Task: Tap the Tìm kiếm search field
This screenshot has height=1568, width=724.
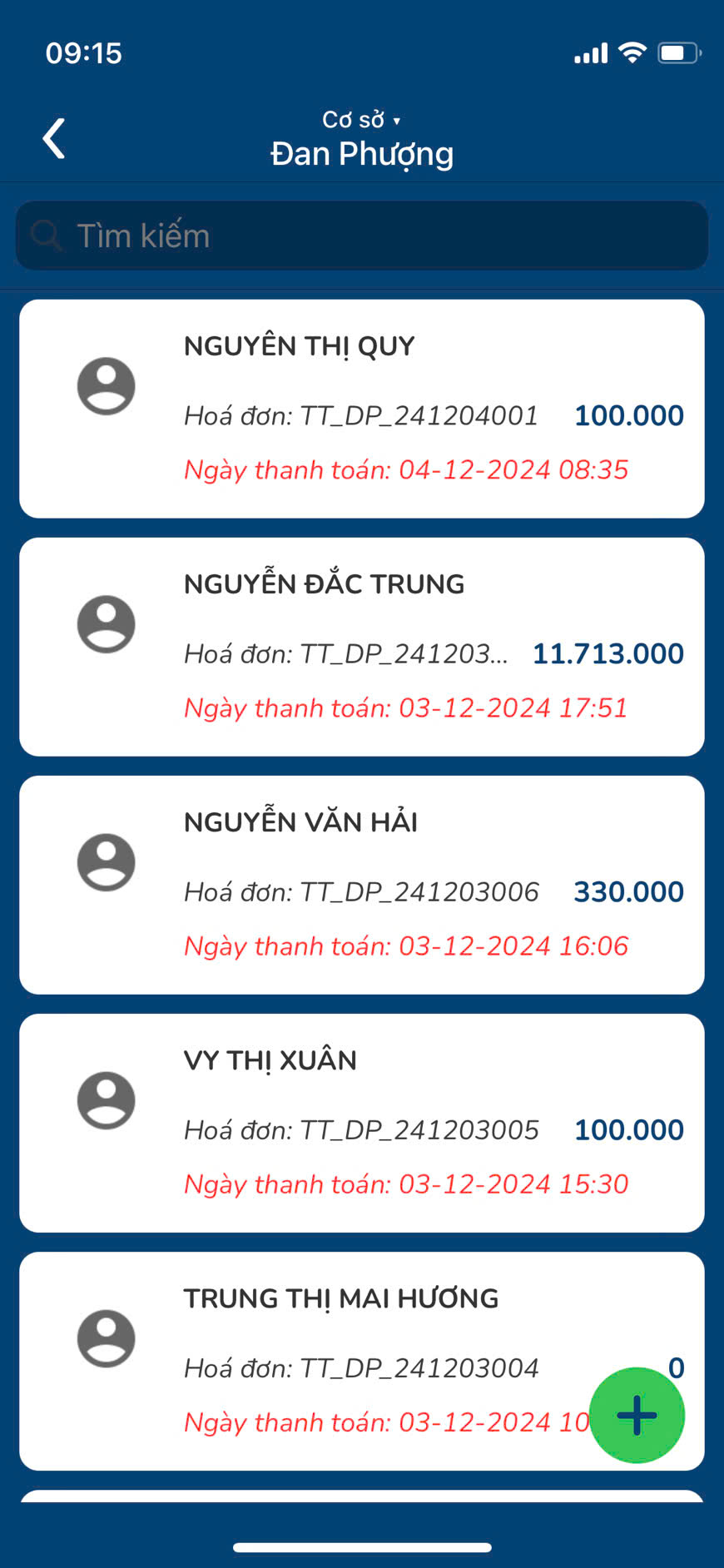Action: [362, 236]
